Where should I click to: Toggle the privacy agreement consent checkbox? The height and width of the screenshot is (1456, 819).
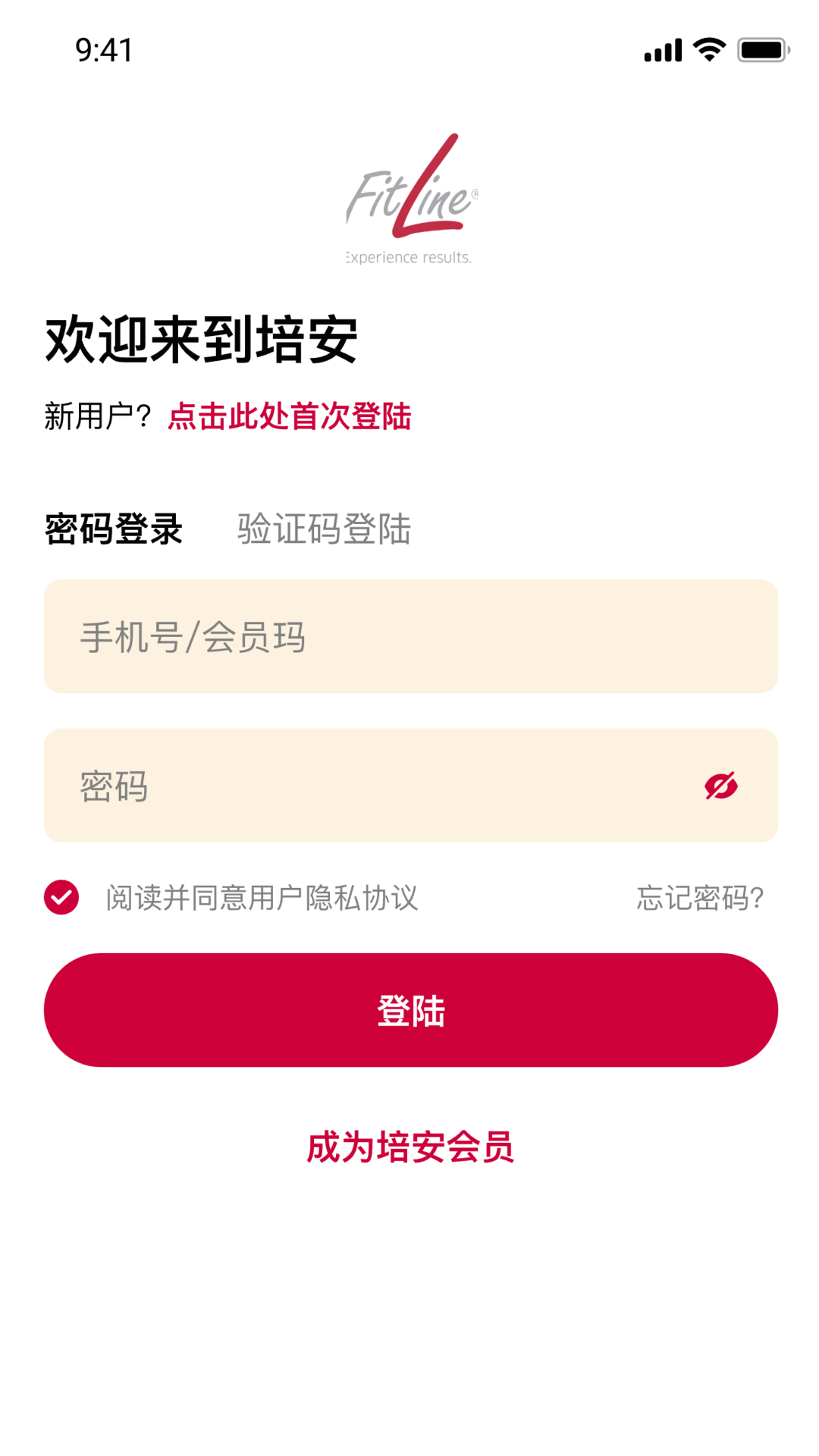(60, 899)
